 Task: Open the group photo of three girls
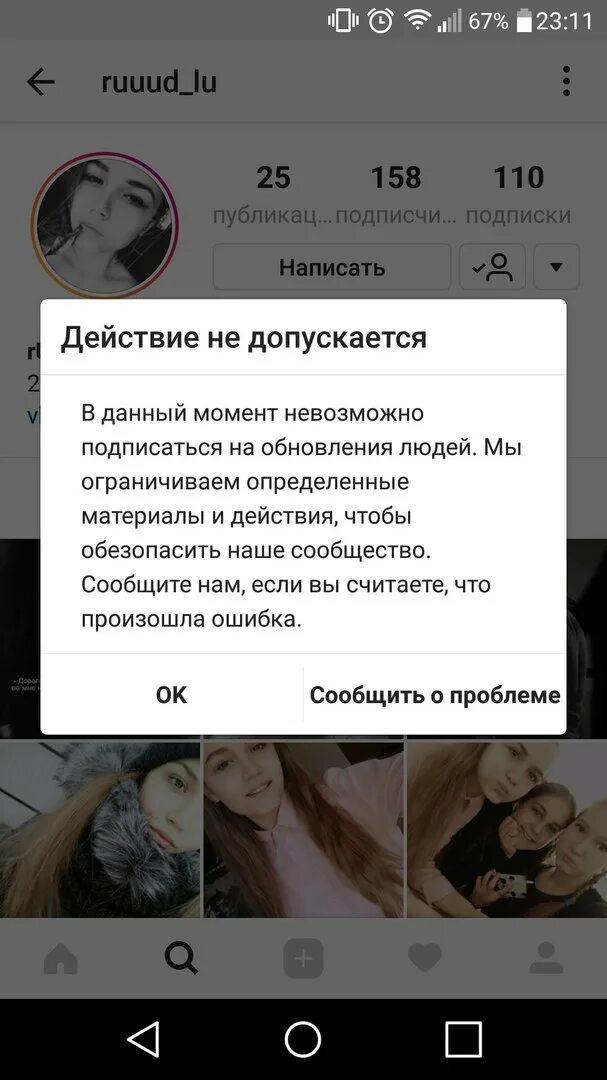(x=507, y=829)
